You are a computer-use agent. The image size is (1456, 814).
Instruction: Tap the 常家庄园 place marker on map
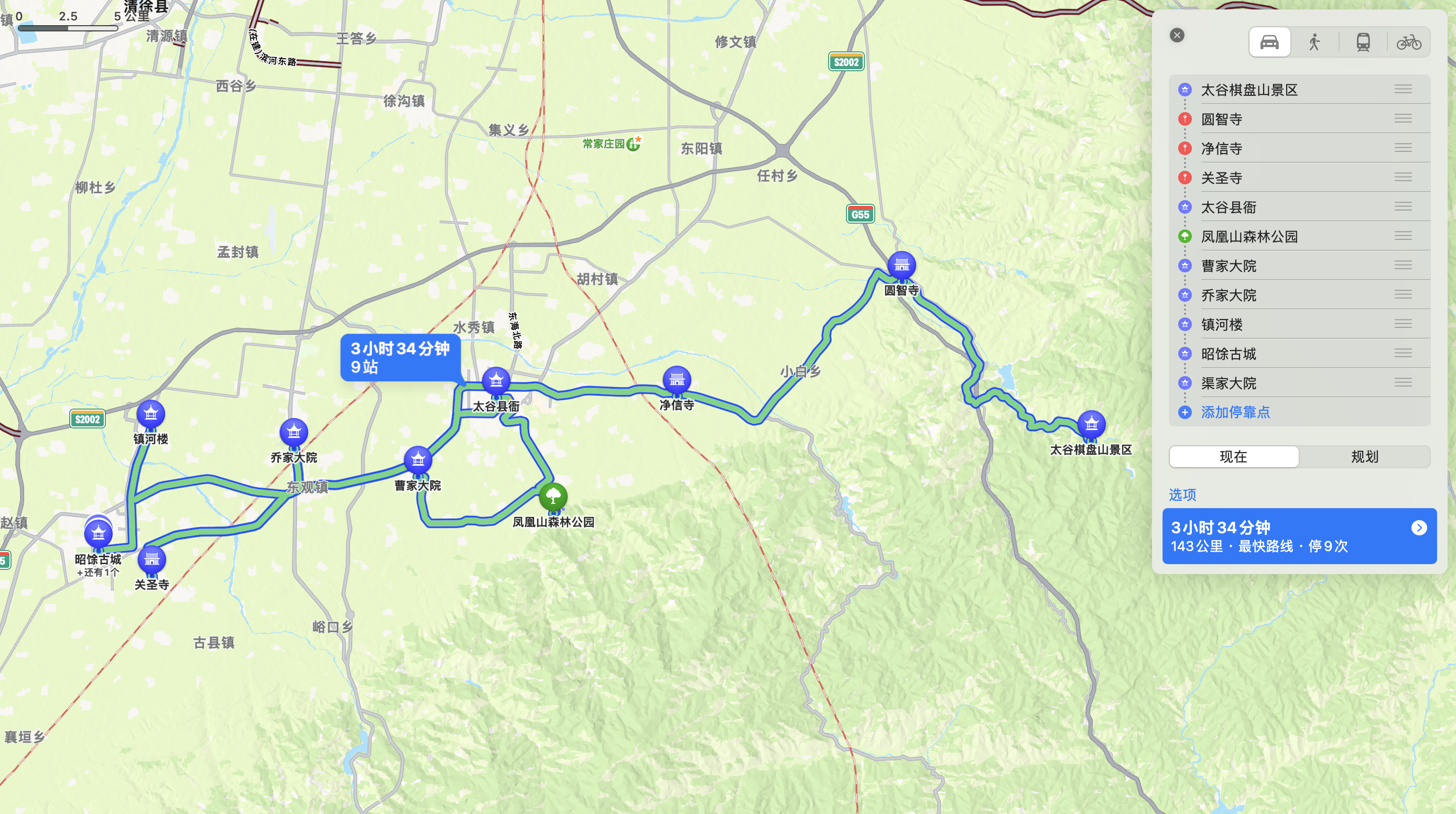(x=634, y=144)
